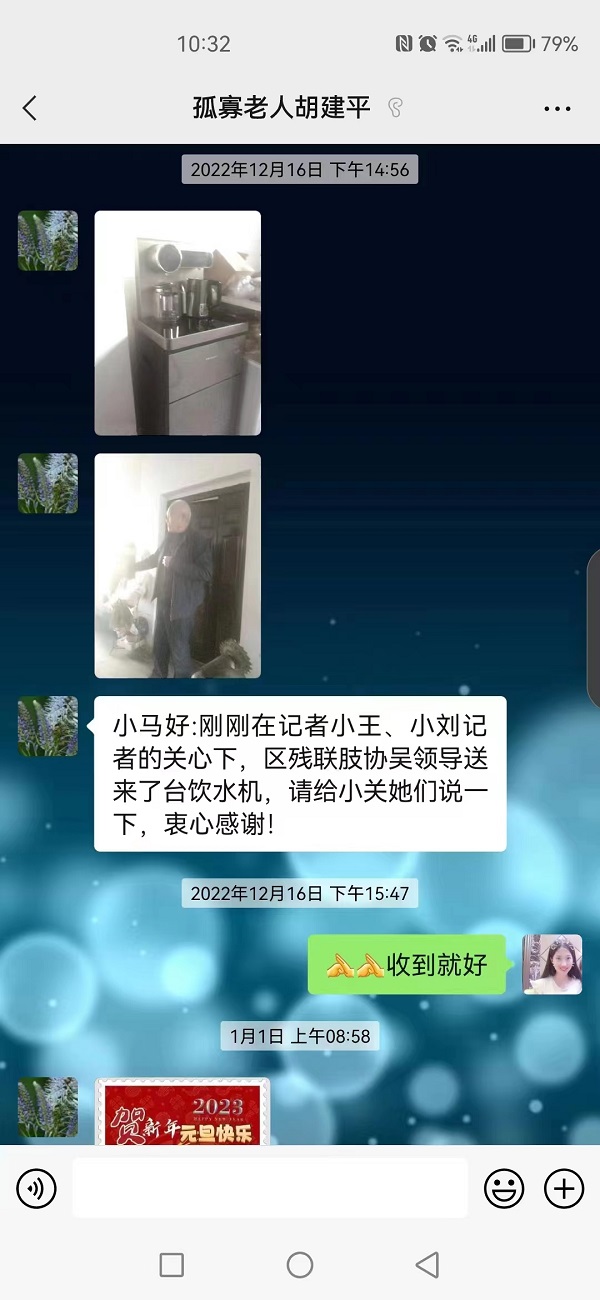Go back from this chat

(30, 108)
